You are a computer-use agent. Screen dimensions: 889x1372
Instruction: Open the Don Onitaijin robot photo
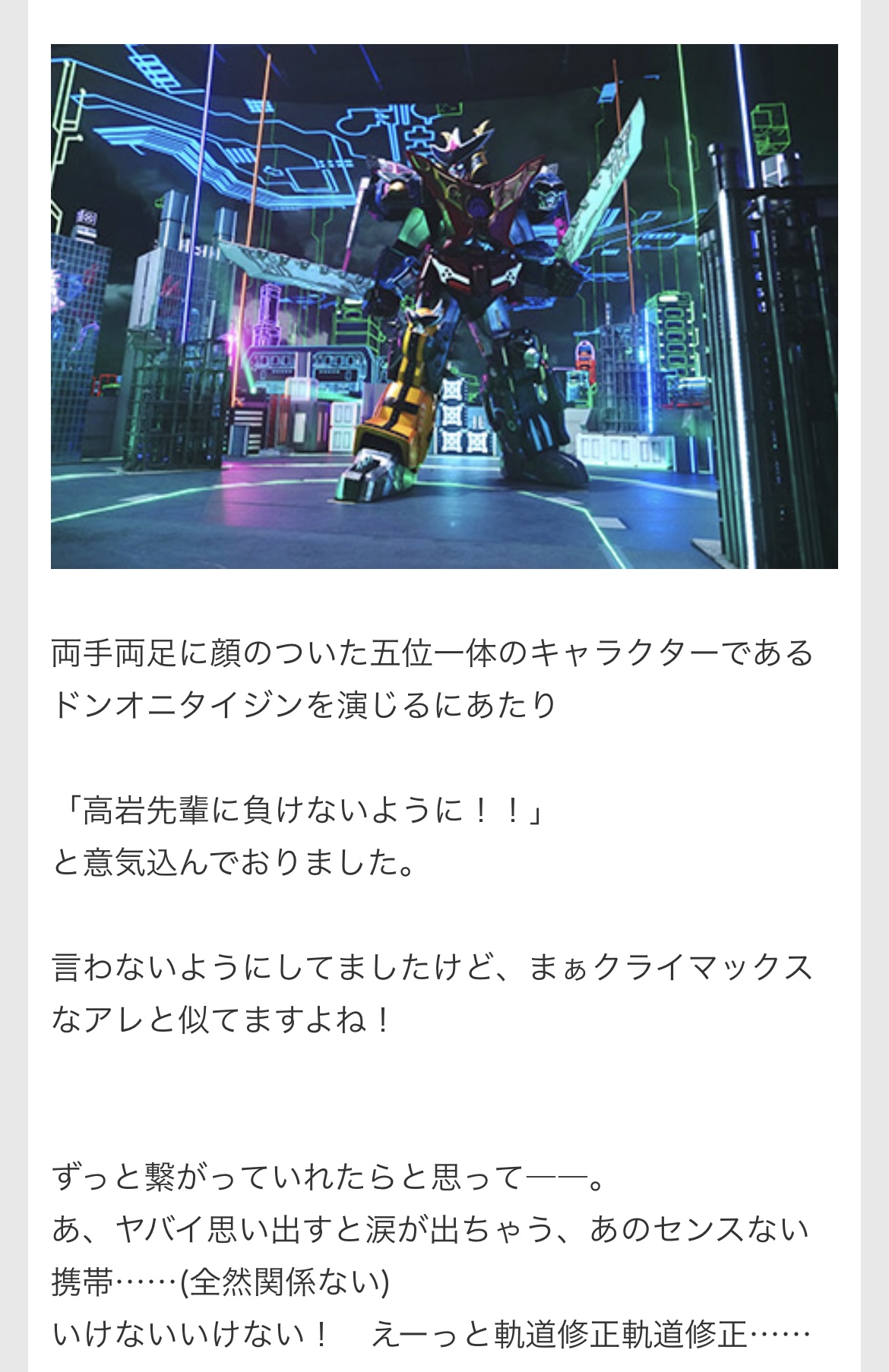point(444,306)
